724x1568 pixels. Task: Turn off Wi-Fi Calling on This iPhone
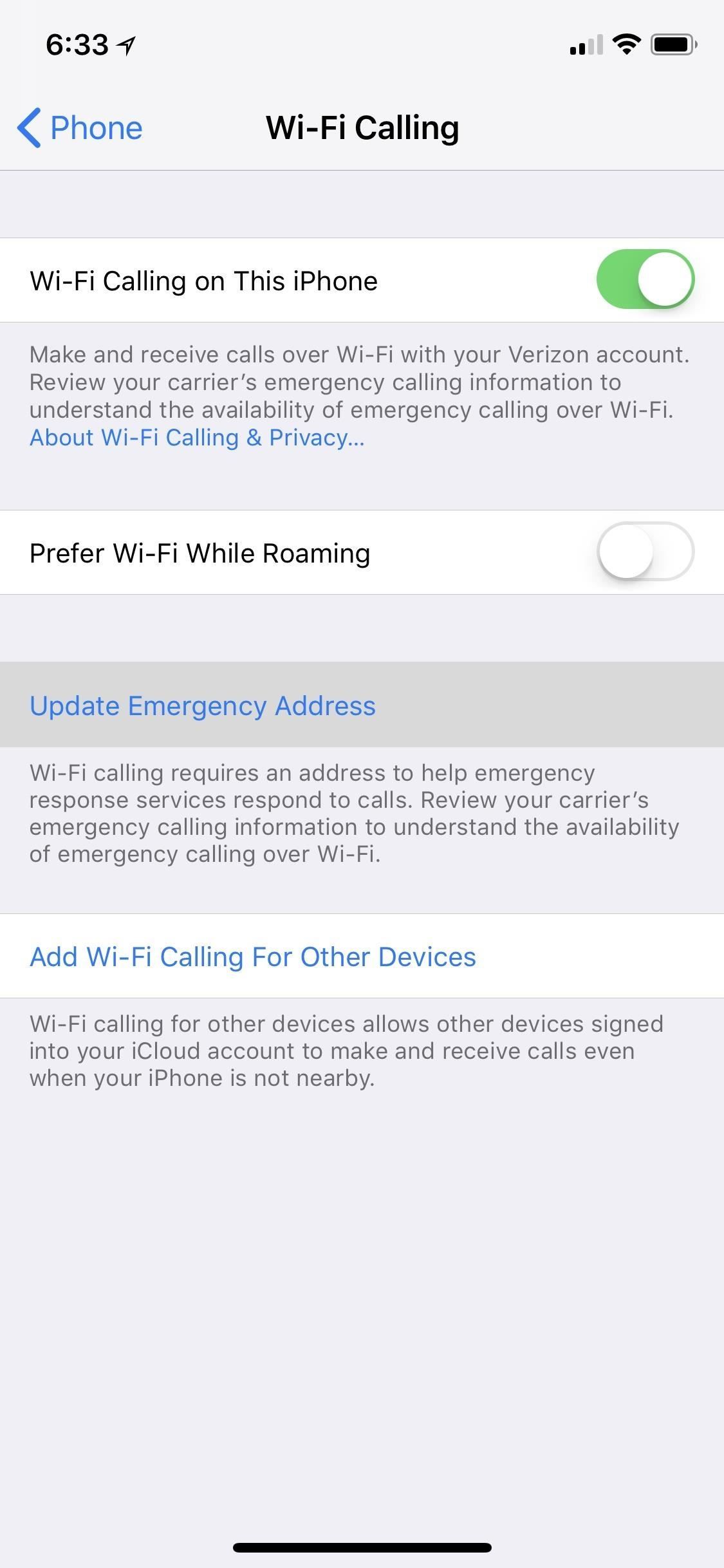point(645,279)
